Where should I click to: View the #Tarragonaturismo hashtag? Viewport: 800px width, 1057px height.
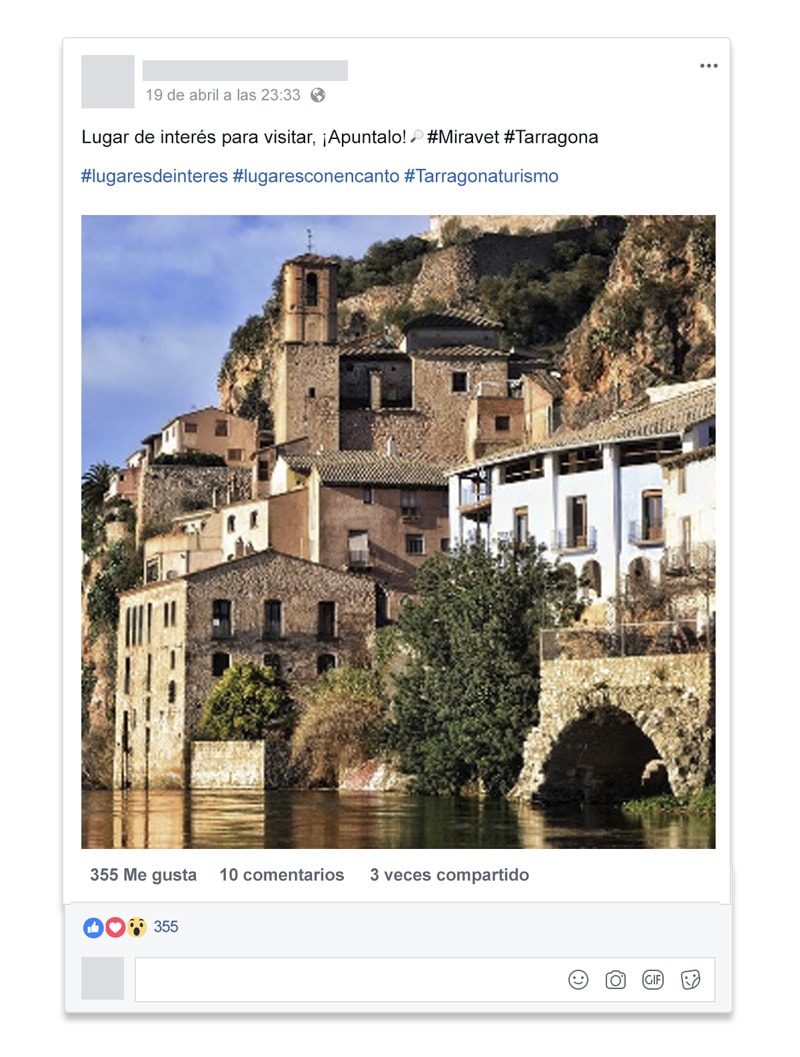[x=481, y=176]
